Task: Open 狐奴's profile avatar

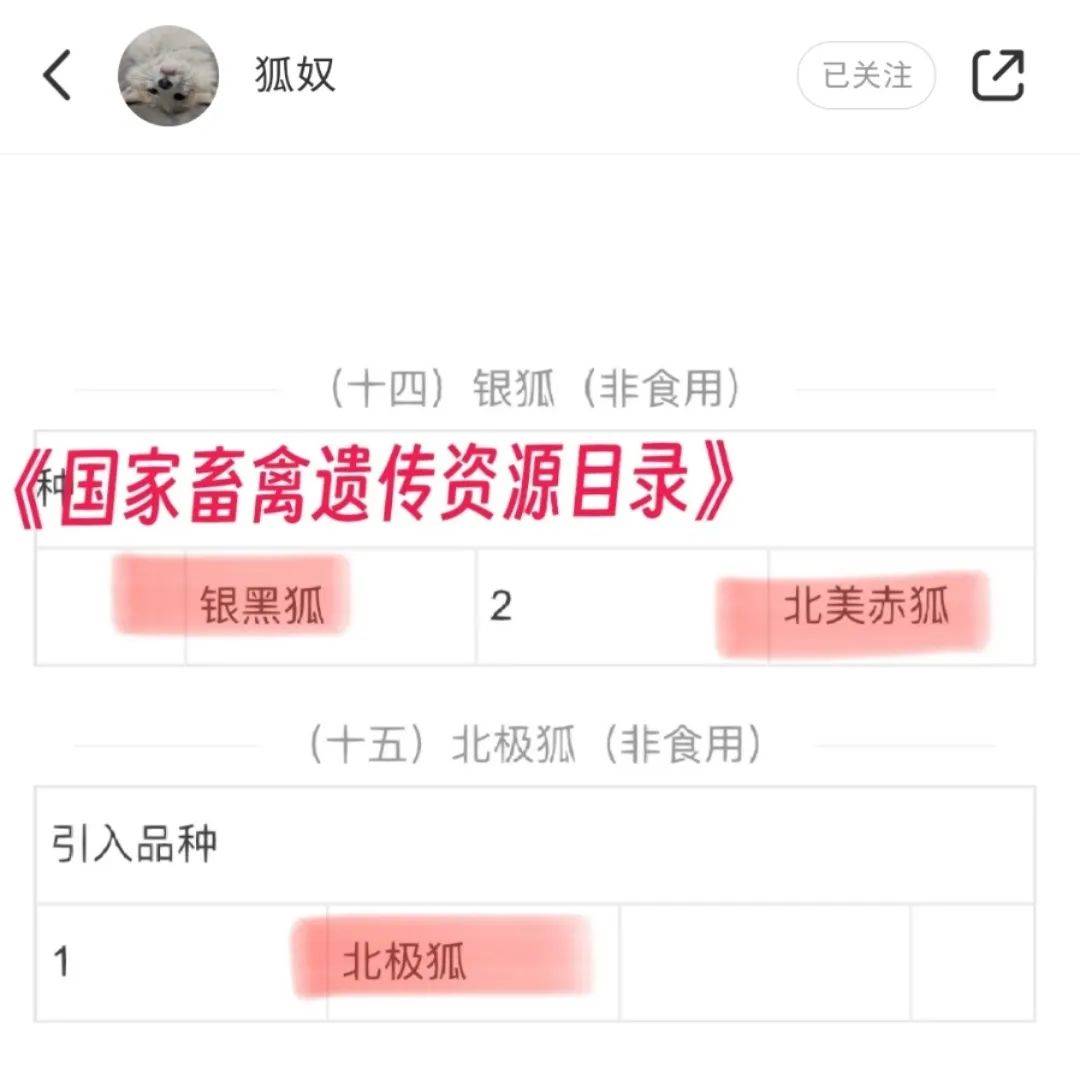Action: (168, 76)
